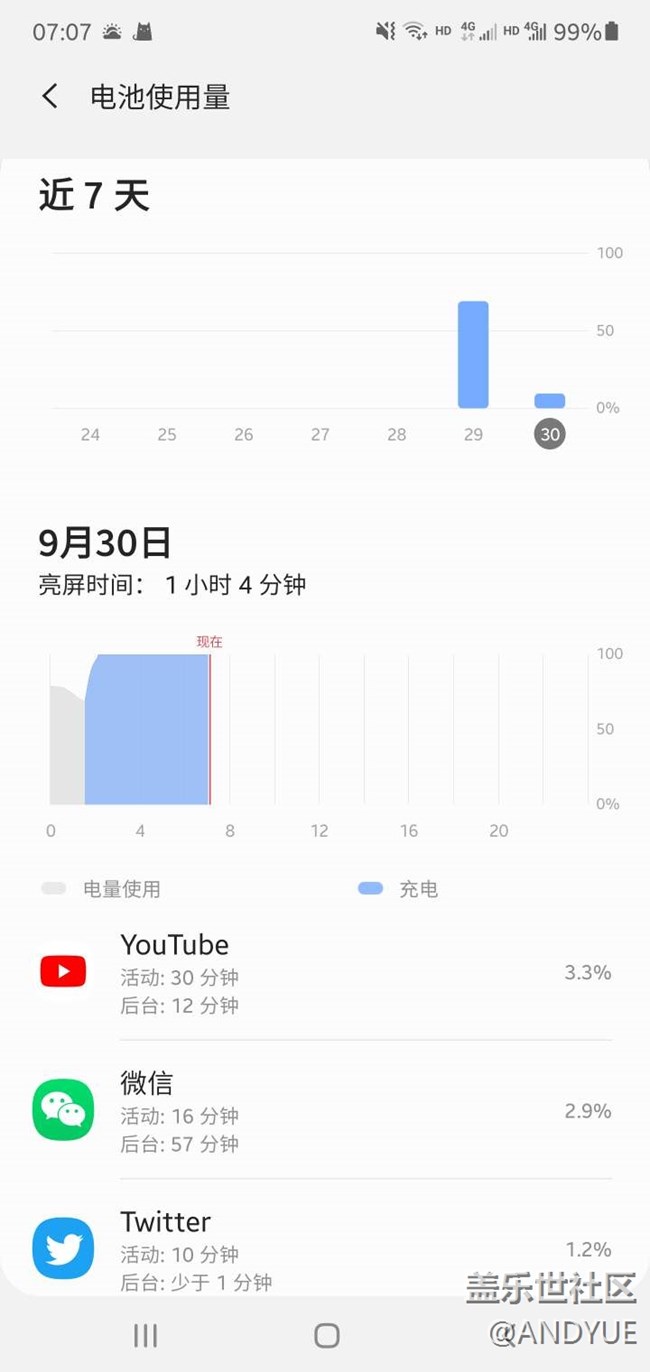650x1372 pixels.
Task: Open recent apps from the navigation bar
Action: click(146, 1335)
